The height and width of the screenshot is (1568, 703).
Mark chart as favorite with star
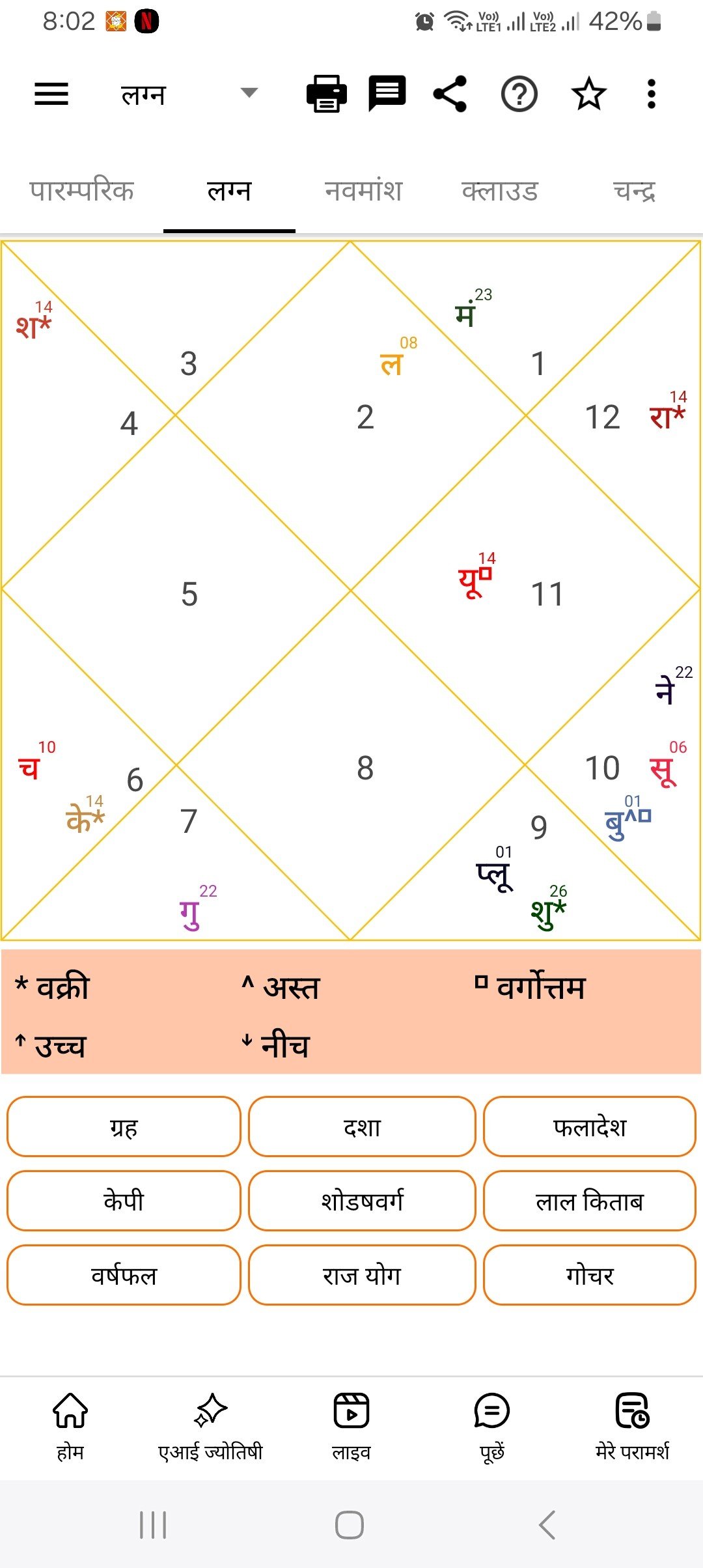pos(588,94)
